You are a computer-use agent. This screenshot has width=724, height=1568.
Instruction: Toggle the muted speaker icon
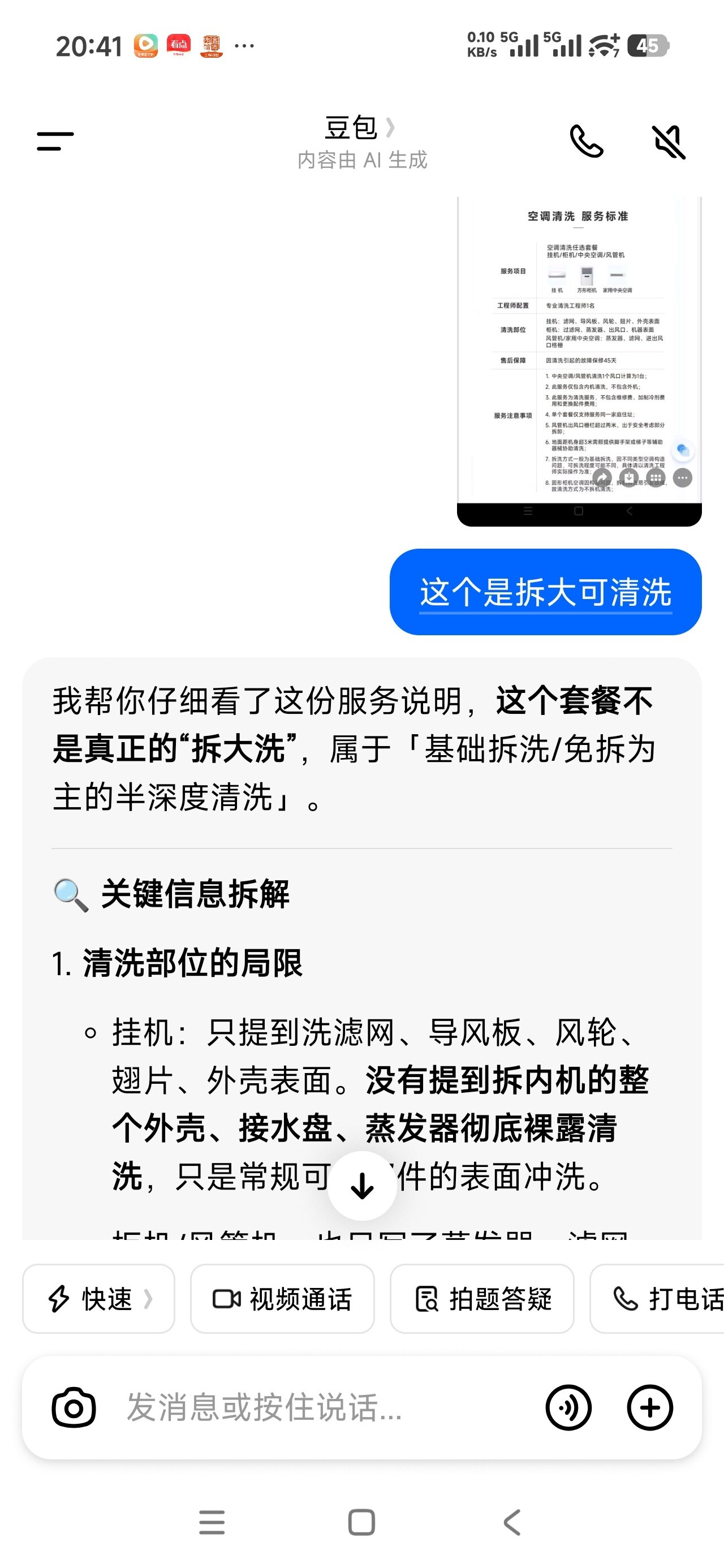click(x=669, y=141)
